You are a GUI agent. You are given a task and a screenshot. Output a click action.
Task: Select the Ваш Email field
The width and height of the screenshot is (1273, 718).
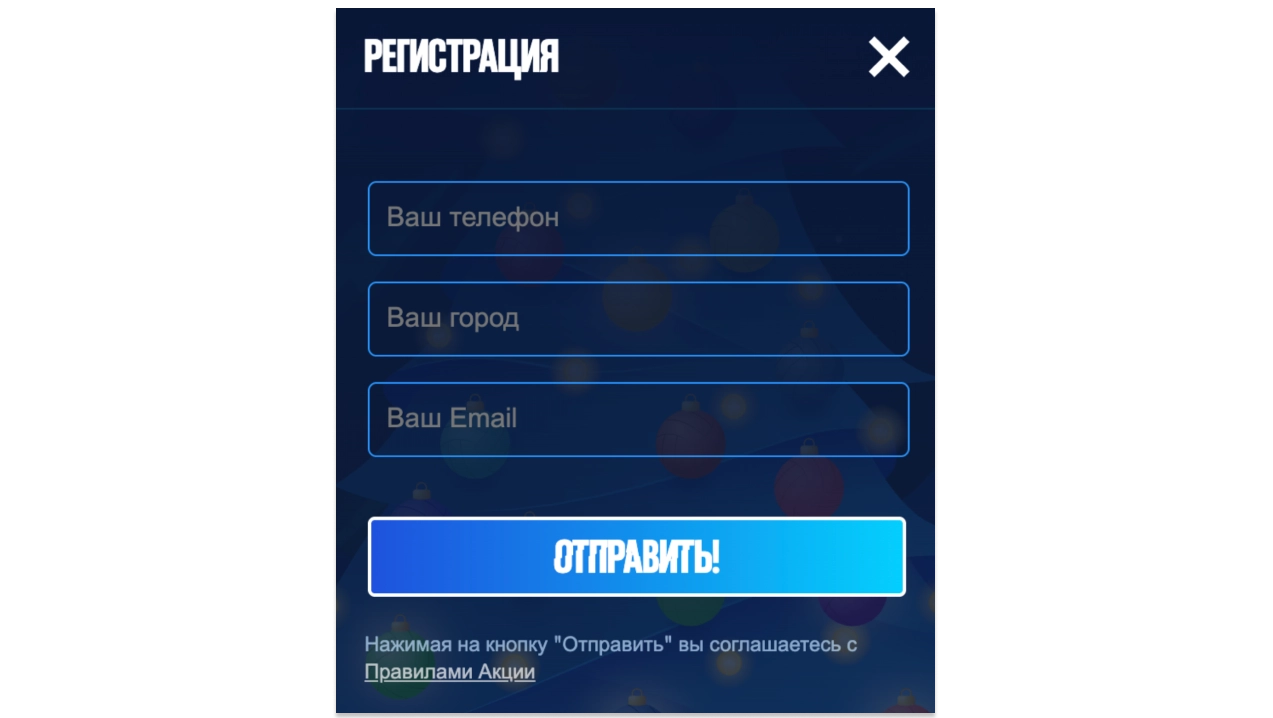point(638,419)
